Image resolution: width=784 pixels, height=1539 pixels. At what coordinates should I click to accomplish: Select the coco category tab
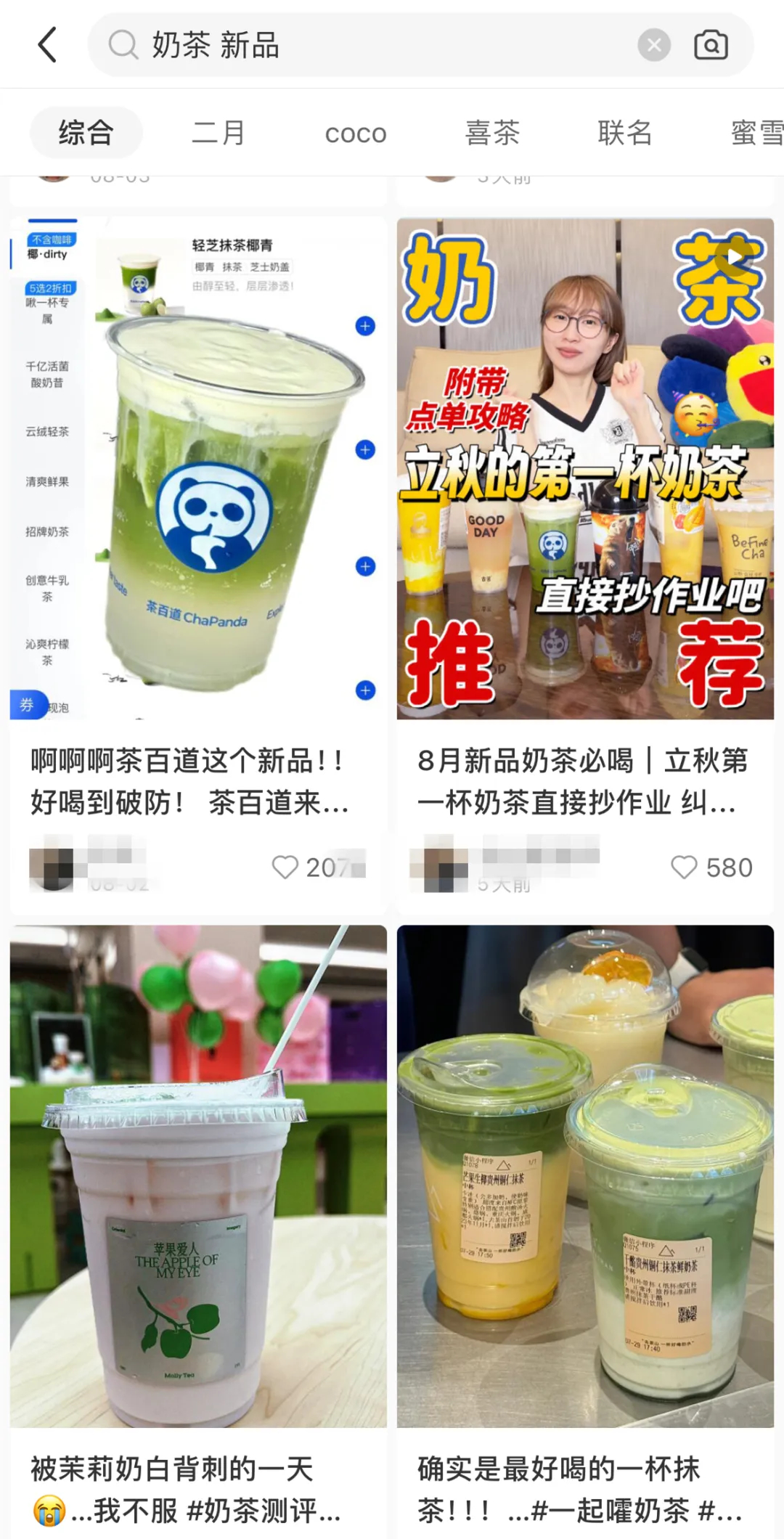tap(356, 132)
